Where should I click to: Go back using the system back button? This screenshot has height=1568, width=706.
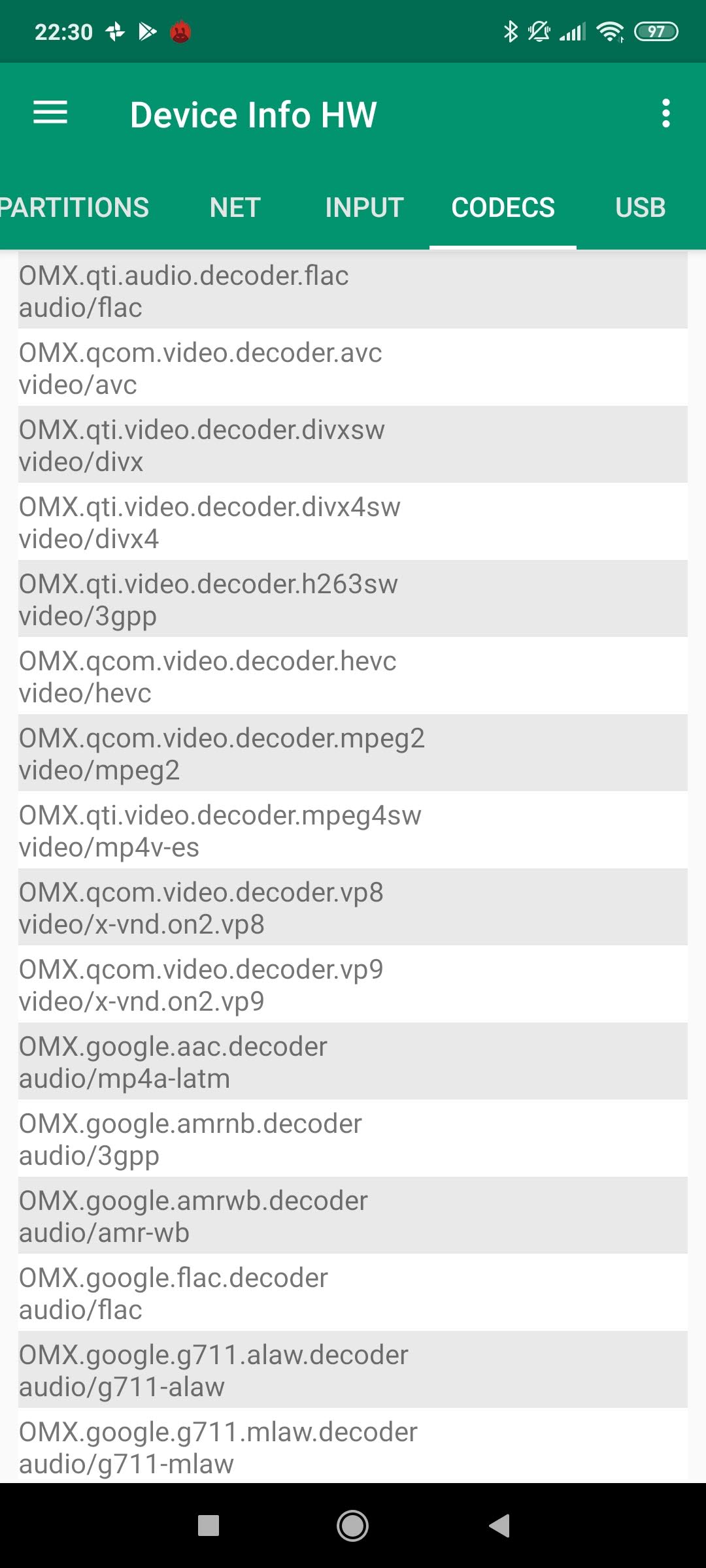click(x=499, y=1526)
